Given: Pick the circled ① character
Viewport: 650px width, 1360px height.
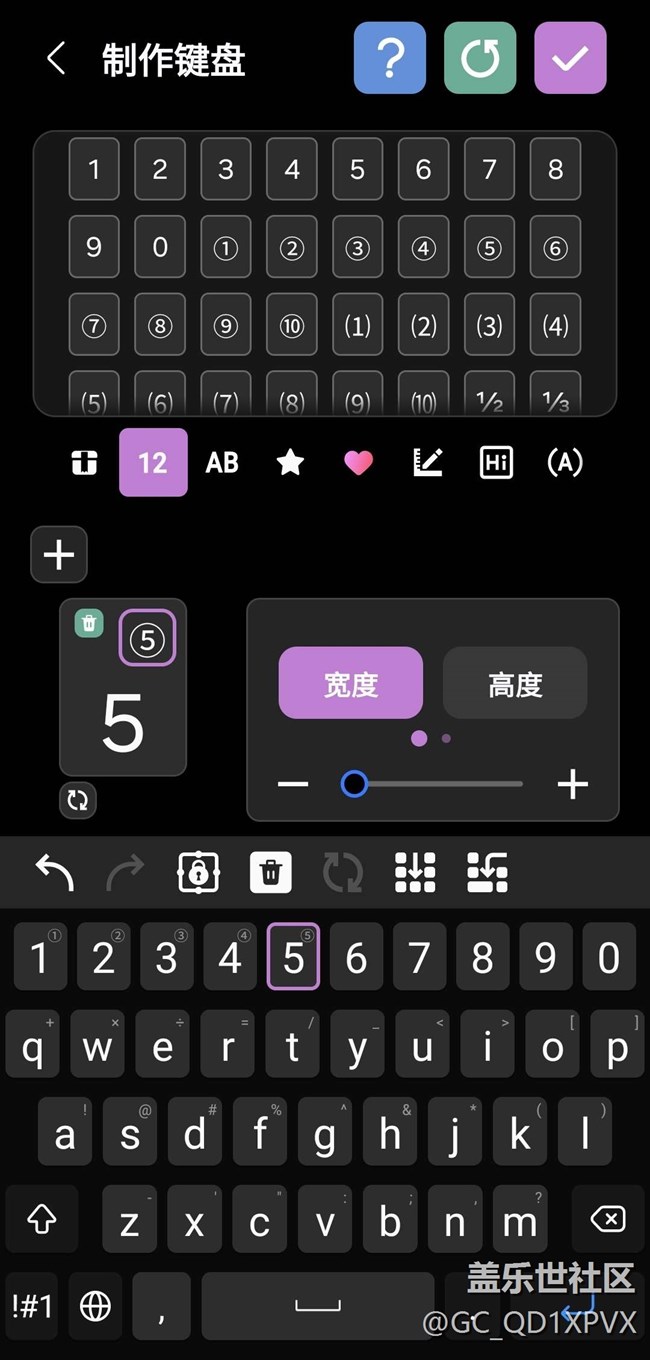Looking at the screenshot, I should click(226, 247).
